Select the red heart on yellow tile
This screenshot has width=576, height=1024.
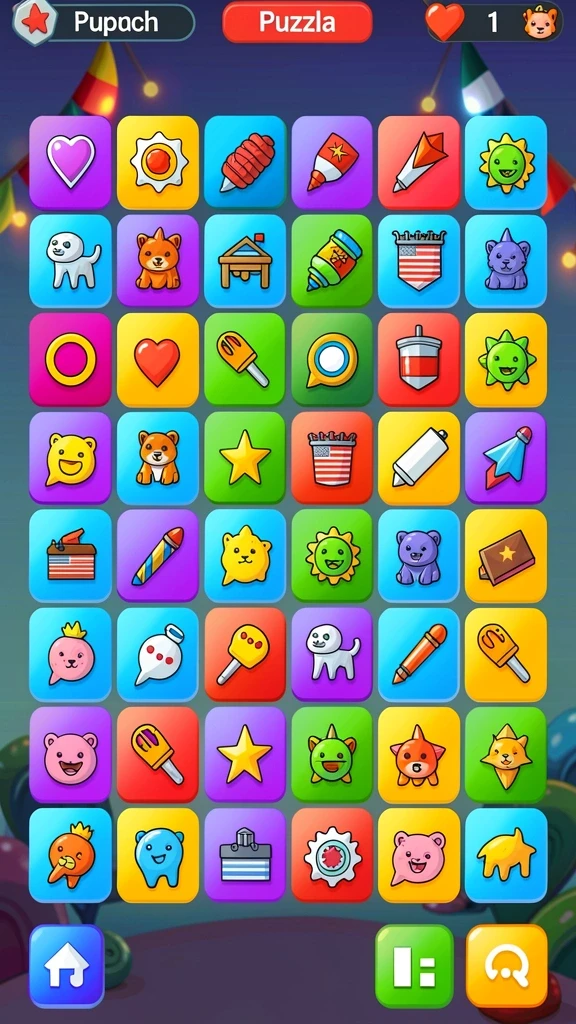point(158,360)
